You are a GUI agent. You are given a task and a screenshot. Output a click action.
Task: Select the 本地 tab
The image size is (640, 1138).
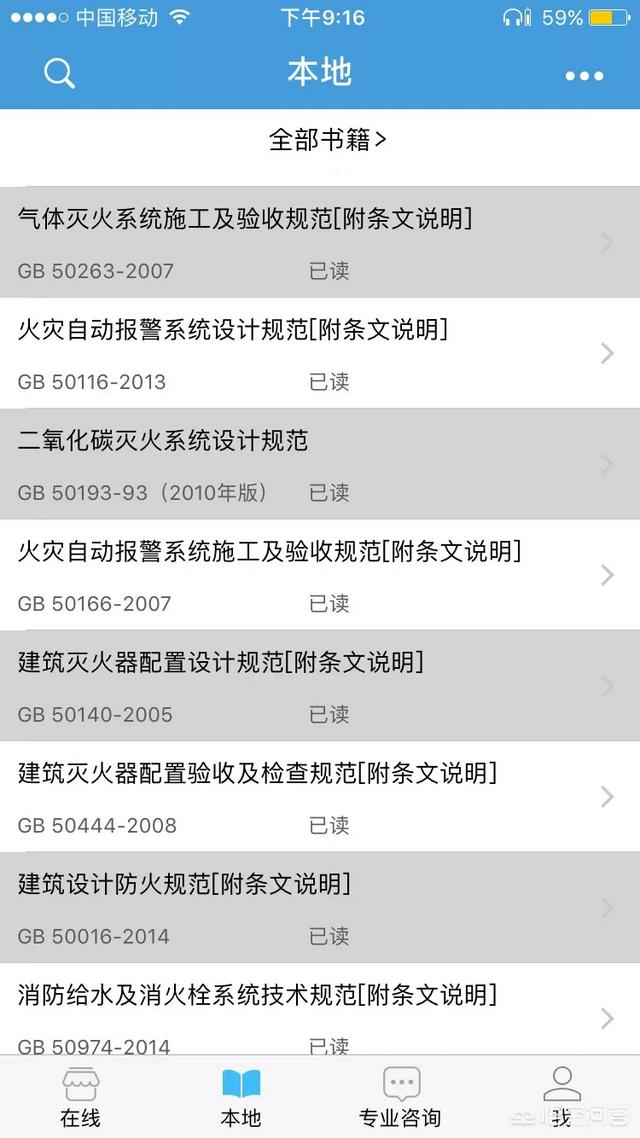[x=240, y=1097]
